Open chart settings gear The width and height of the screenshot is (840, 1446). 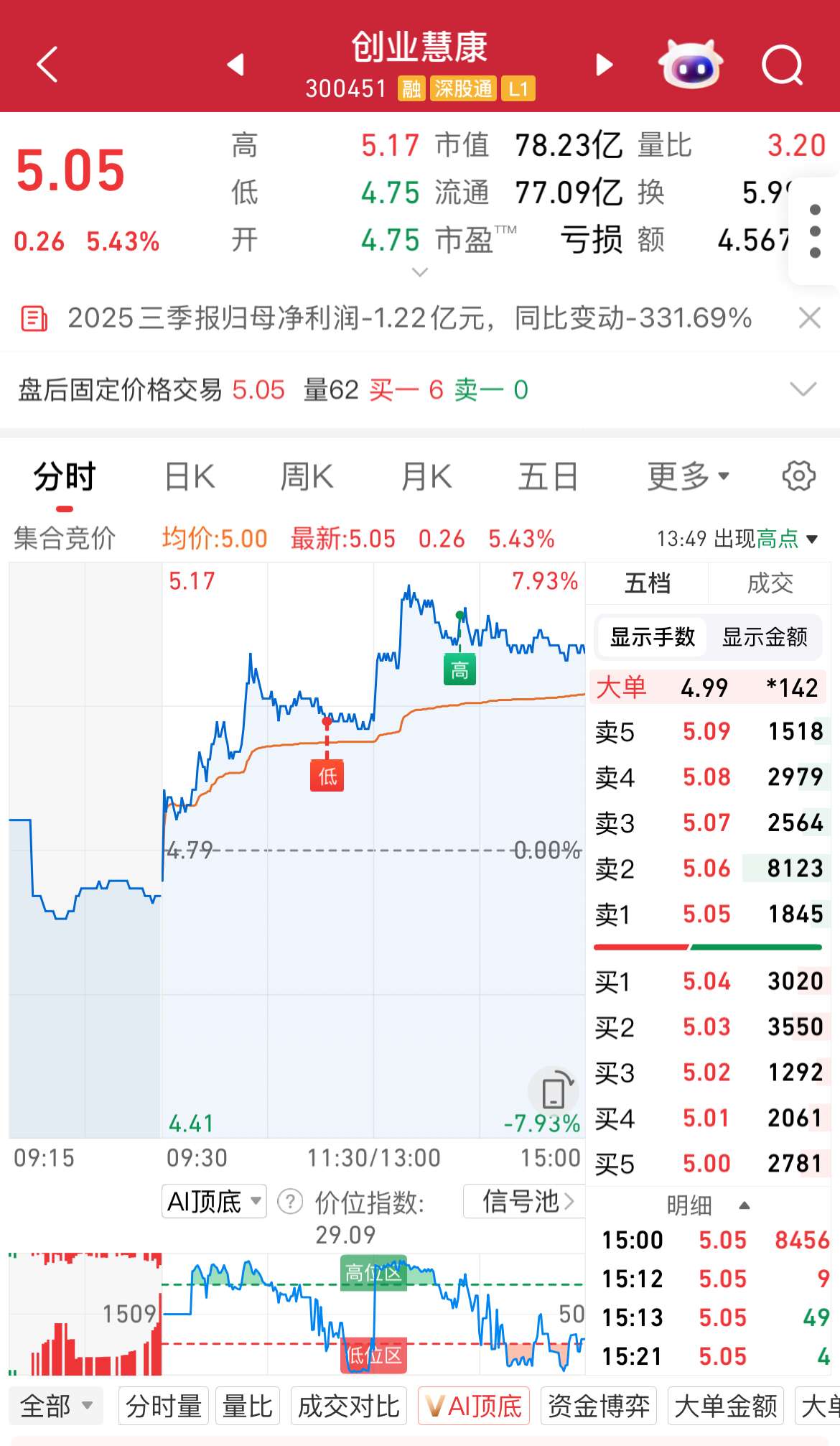point(798,476)
